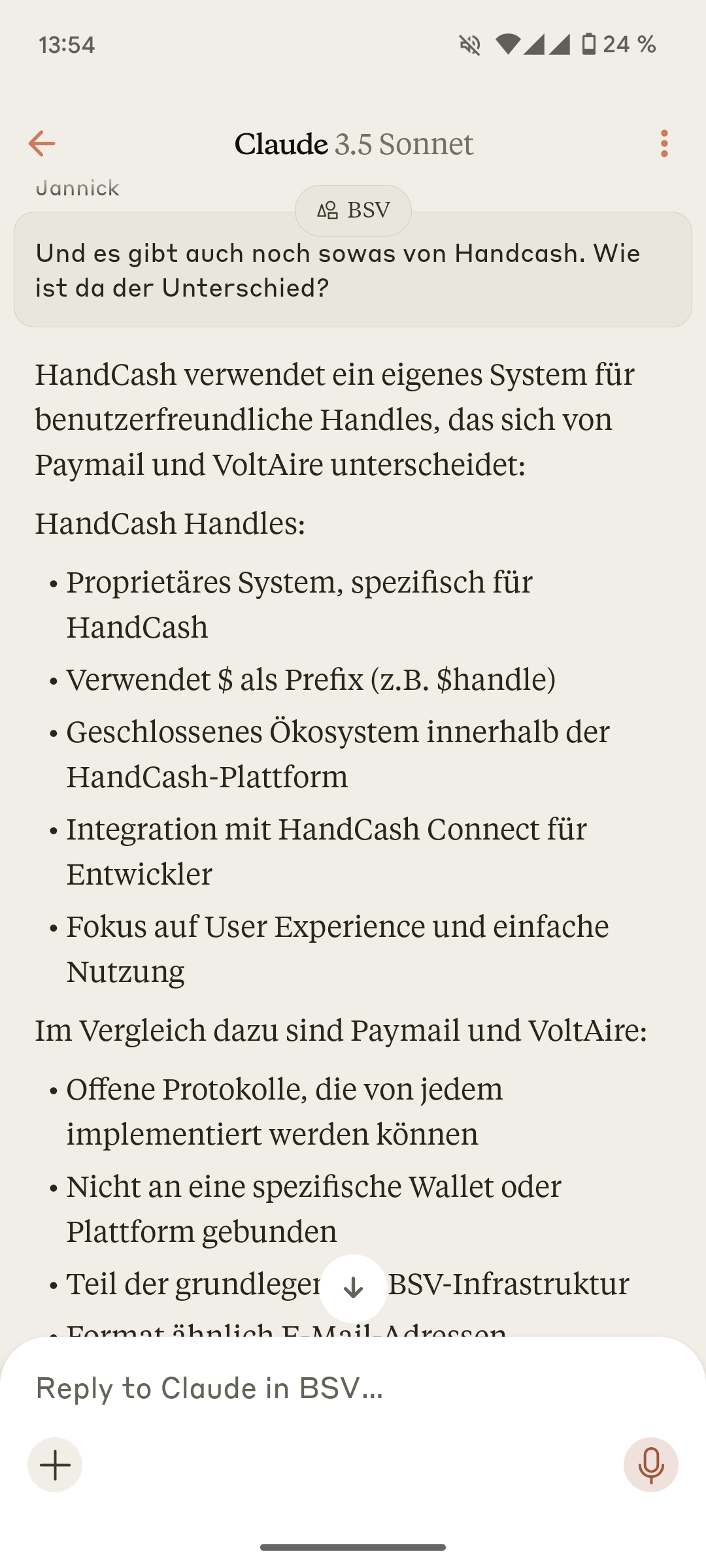The height and width of the screenshot is (1568, 706).
Task: Start voice input with the microphone
Action: tap(650, 1465)
